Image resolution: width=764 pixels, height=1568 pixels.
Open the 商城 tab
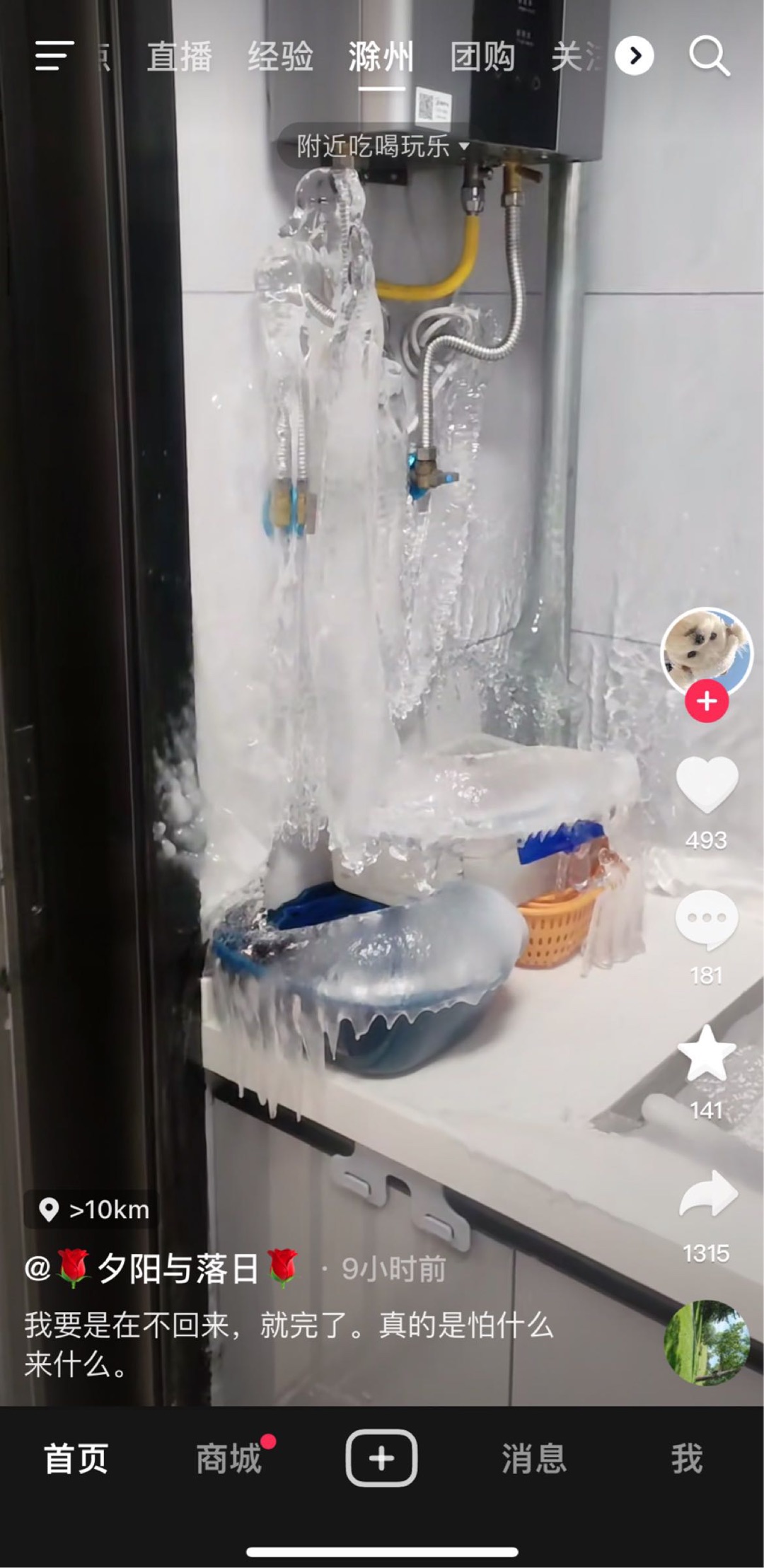tap(228, 1458)
